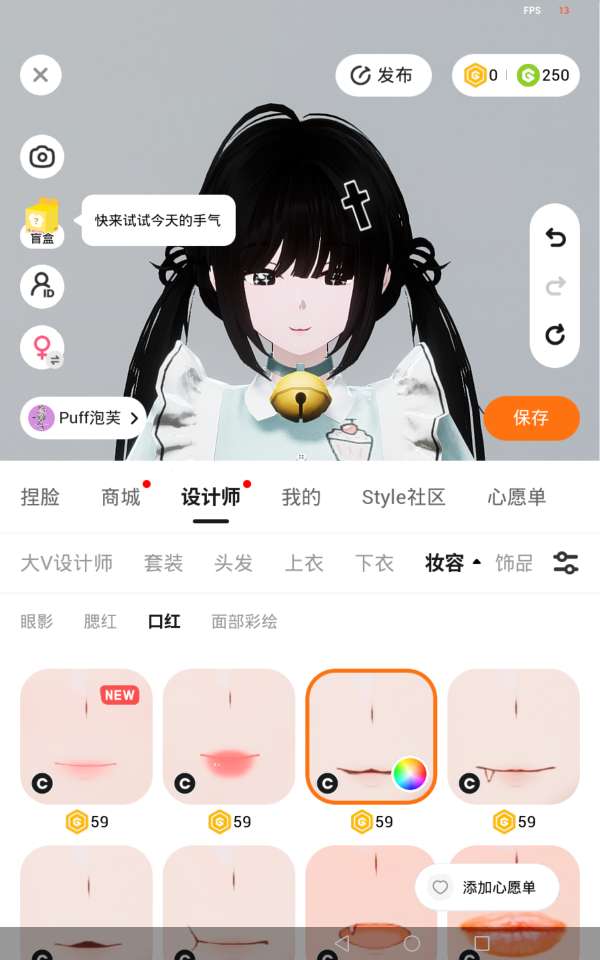The image size is (600, 960).
Task: Close the avatar editor with the X
Action: pyautogui.click(x=40, y=75)
